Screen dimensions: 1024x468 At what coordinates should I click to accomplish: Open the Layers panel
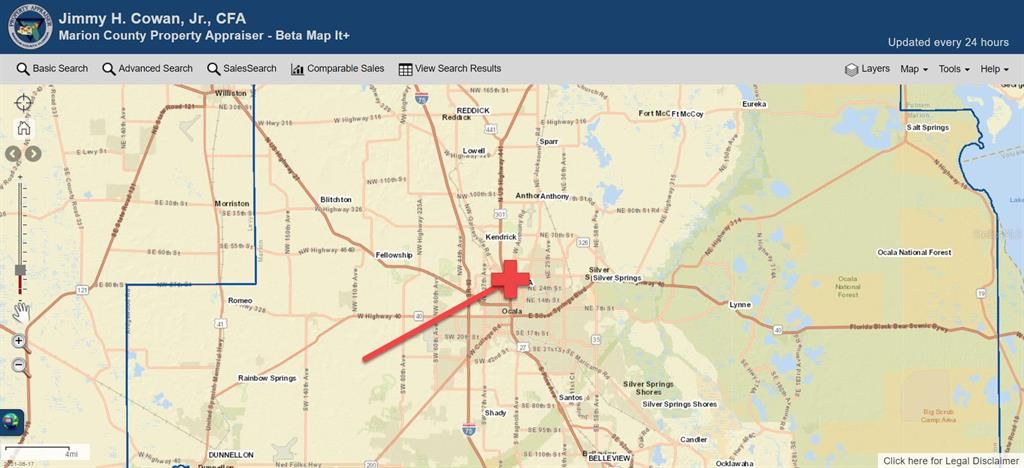tap(867, 69)
